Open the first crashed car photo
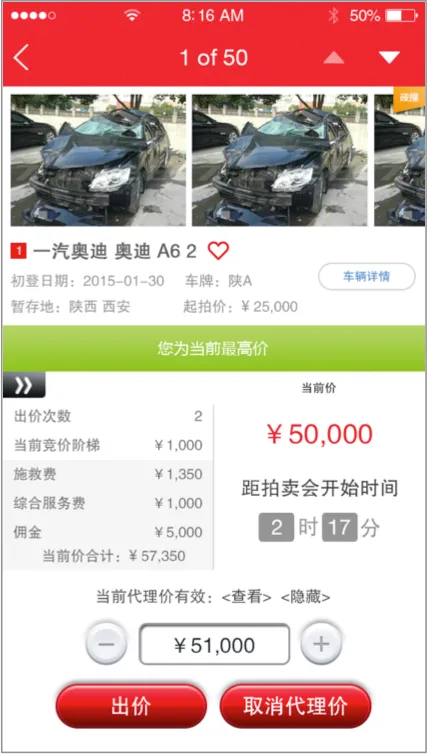 [98, 160]
